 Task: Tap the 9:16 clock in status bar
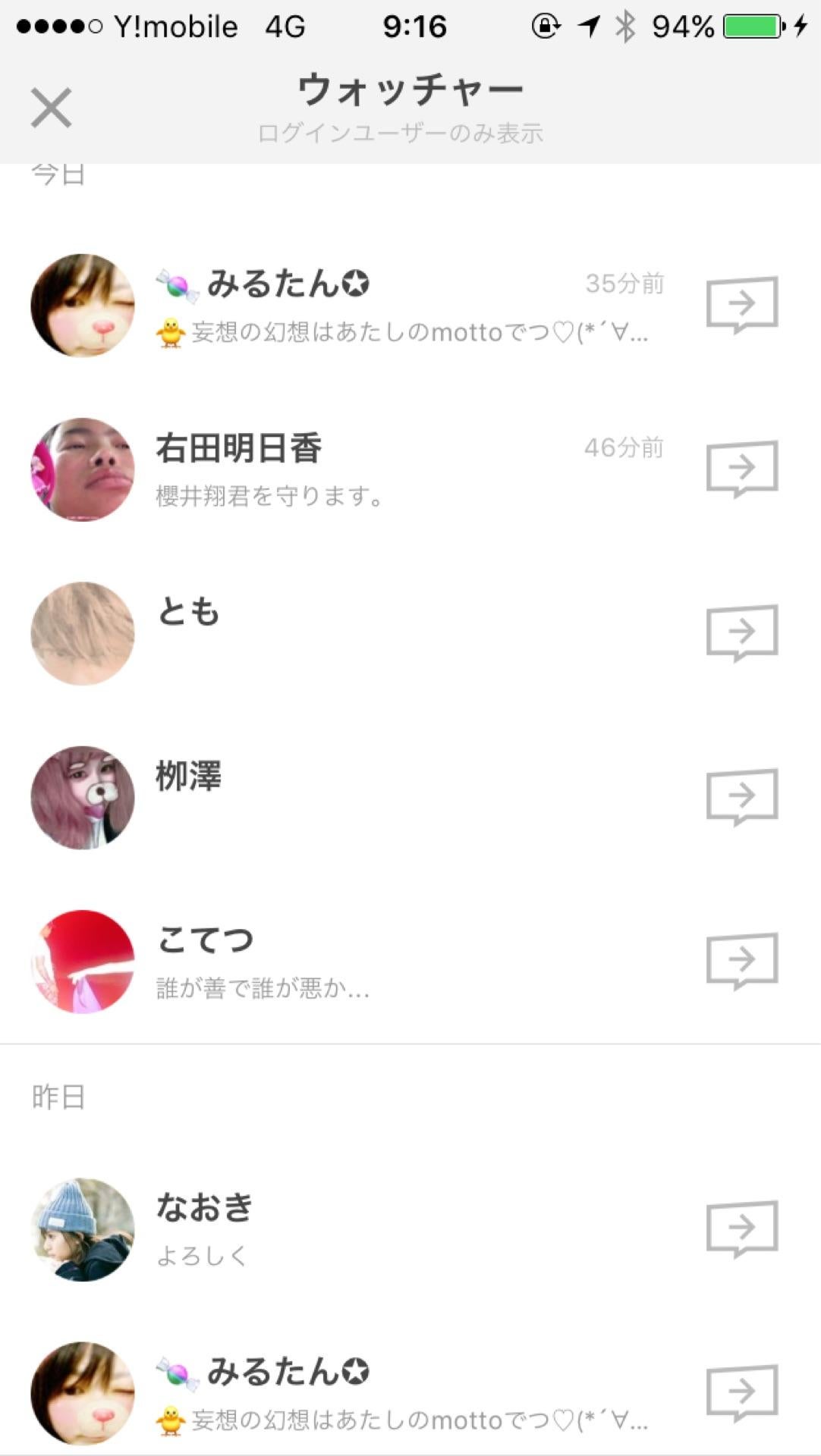point(414,24)
